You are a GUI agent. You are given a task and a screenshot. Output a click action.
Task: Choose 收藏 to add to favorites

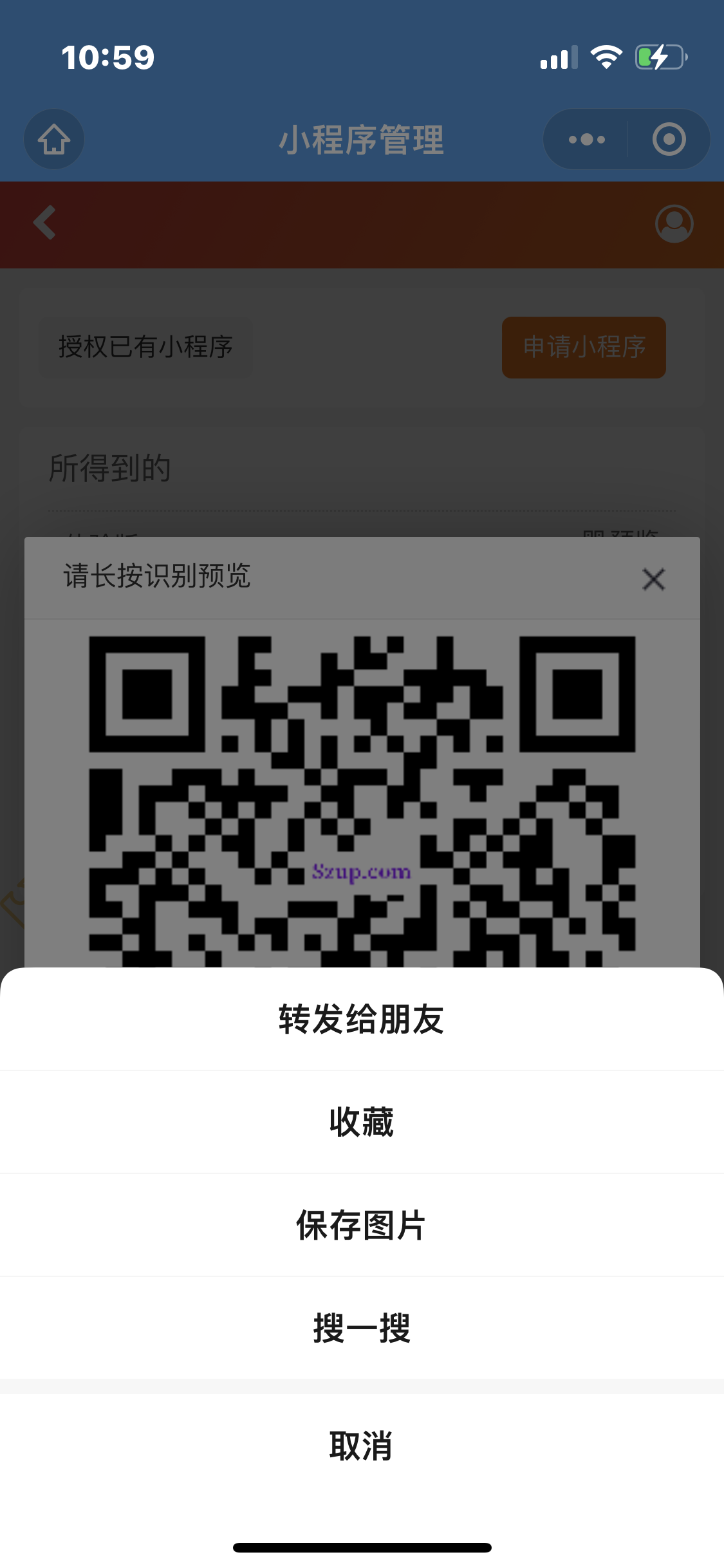362,1122
